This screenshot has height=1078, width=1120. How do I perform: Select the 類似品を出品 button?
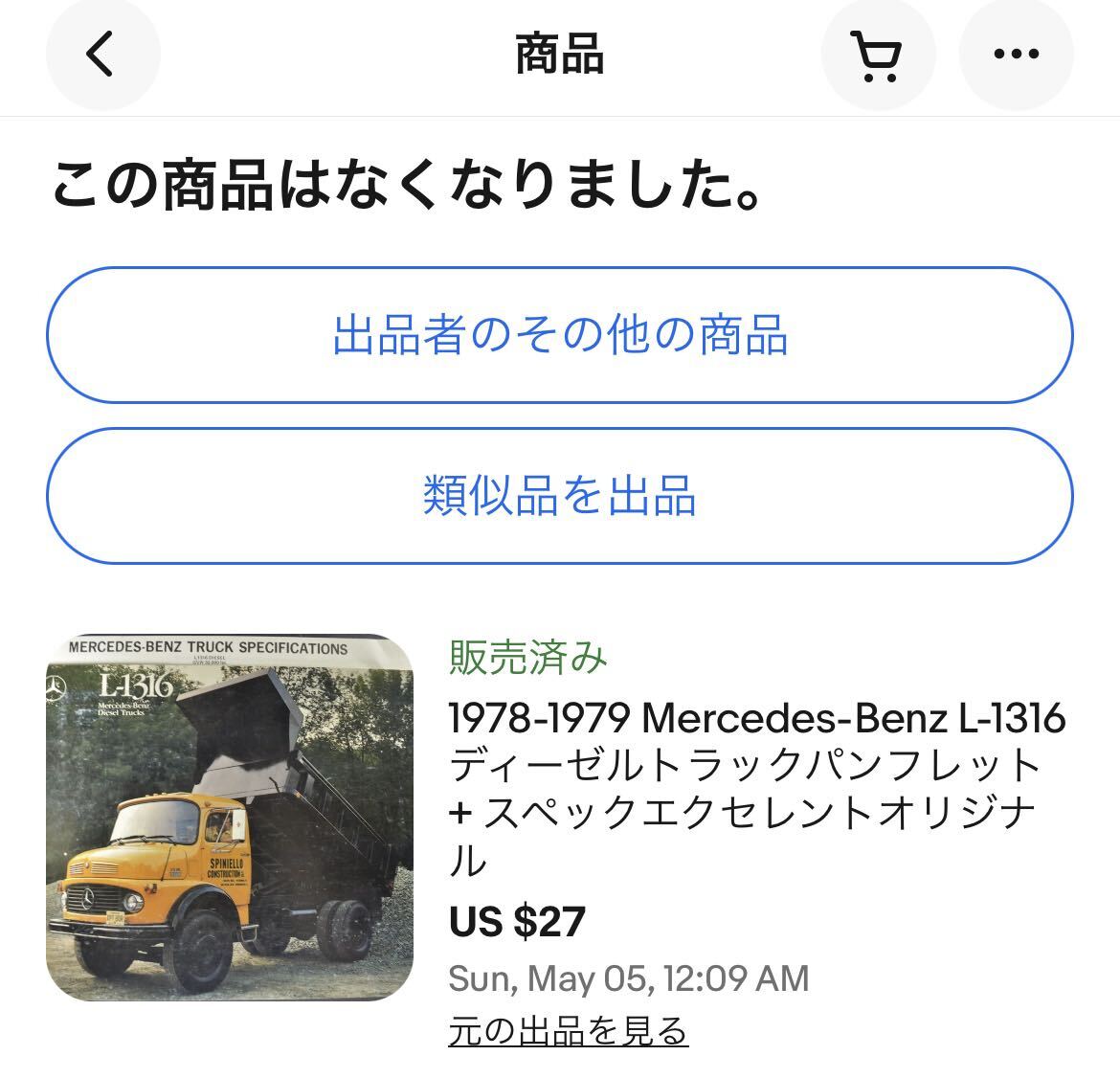[560, 496]
